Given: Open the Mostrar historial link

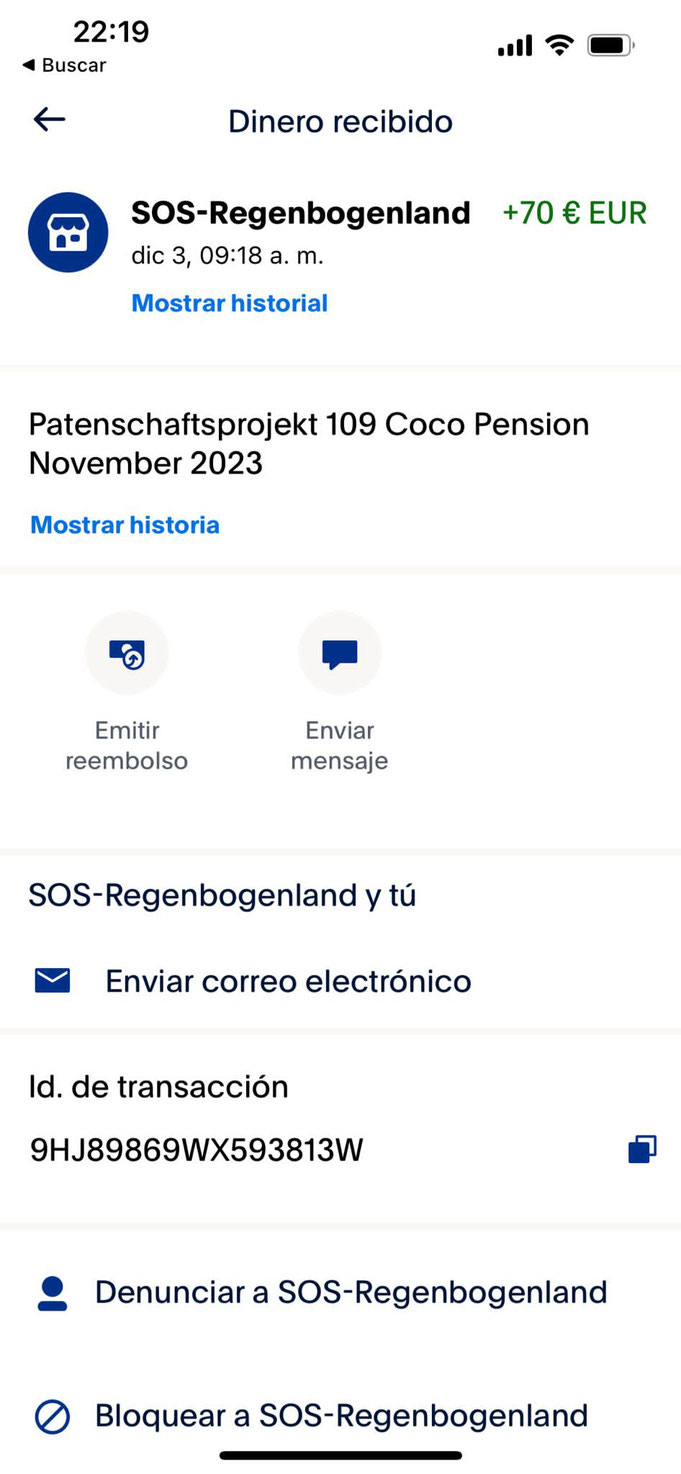Looking at the screenshot, I should click(x=230, y=303).
